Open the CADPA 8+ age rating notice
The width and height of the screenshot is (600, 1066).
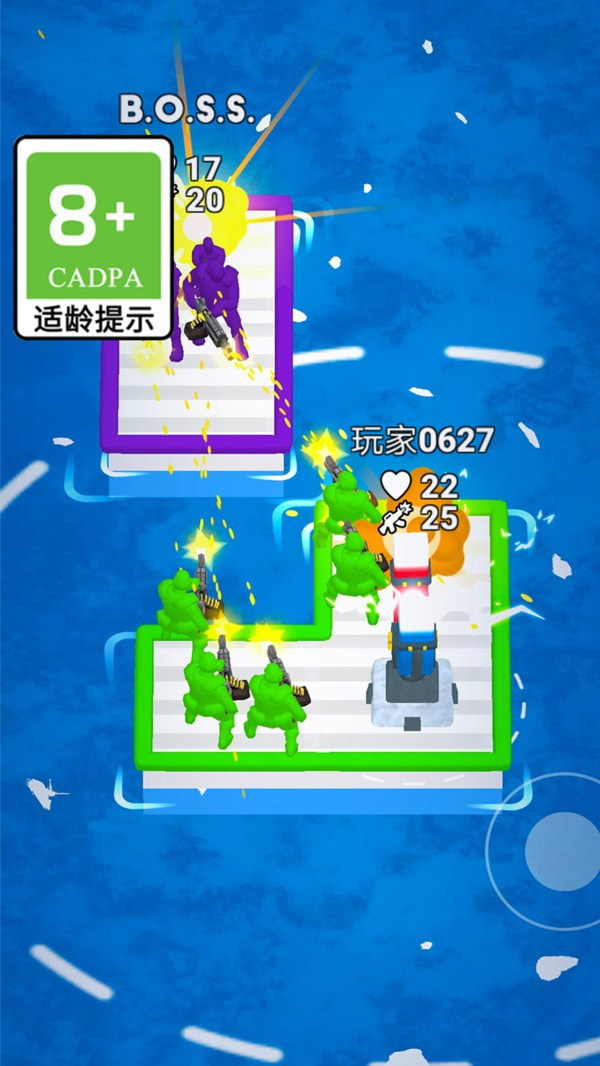tap(94, 238)
